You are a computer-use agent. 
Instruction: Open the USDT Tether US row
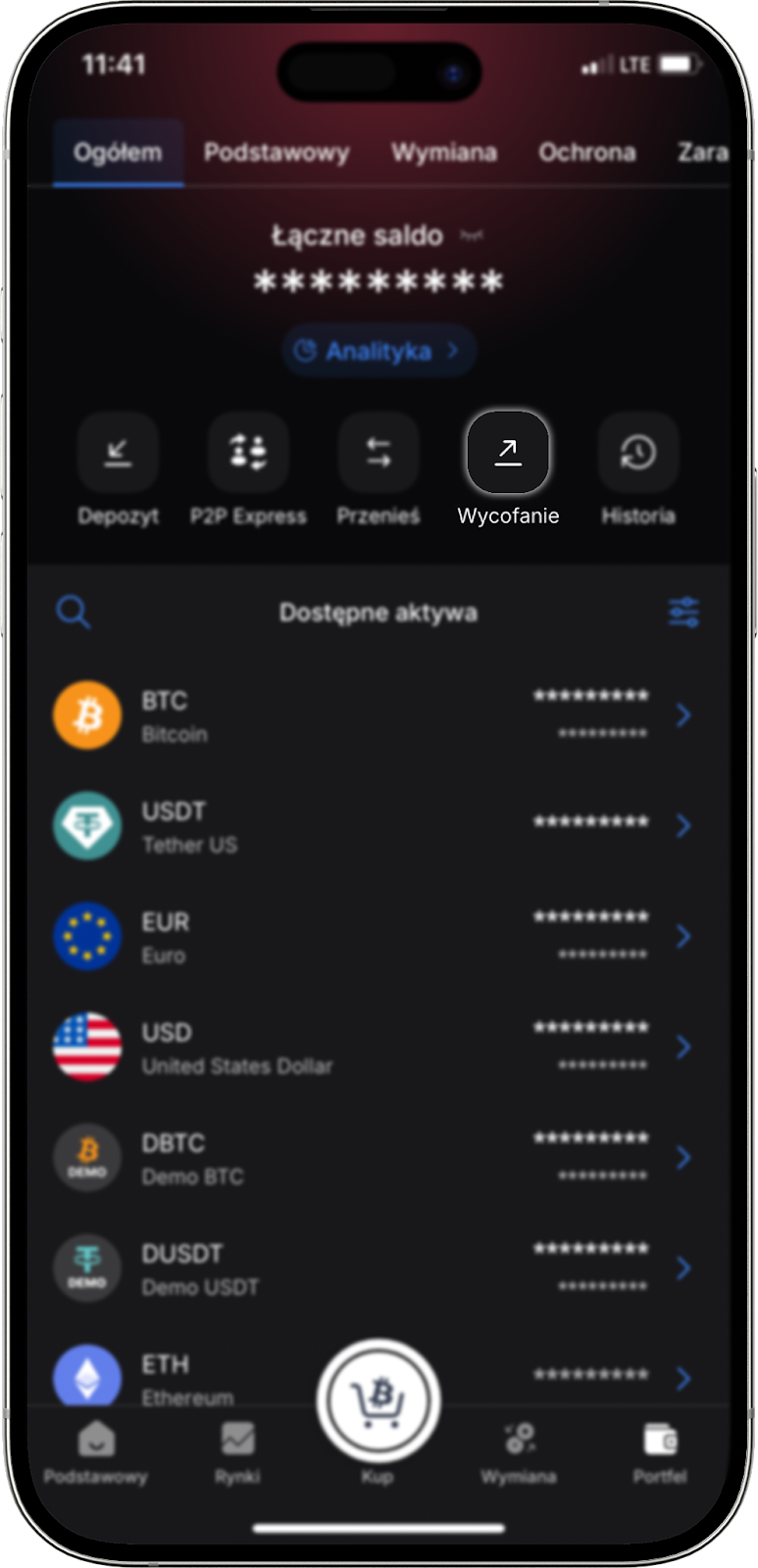(x=373, y=826)
